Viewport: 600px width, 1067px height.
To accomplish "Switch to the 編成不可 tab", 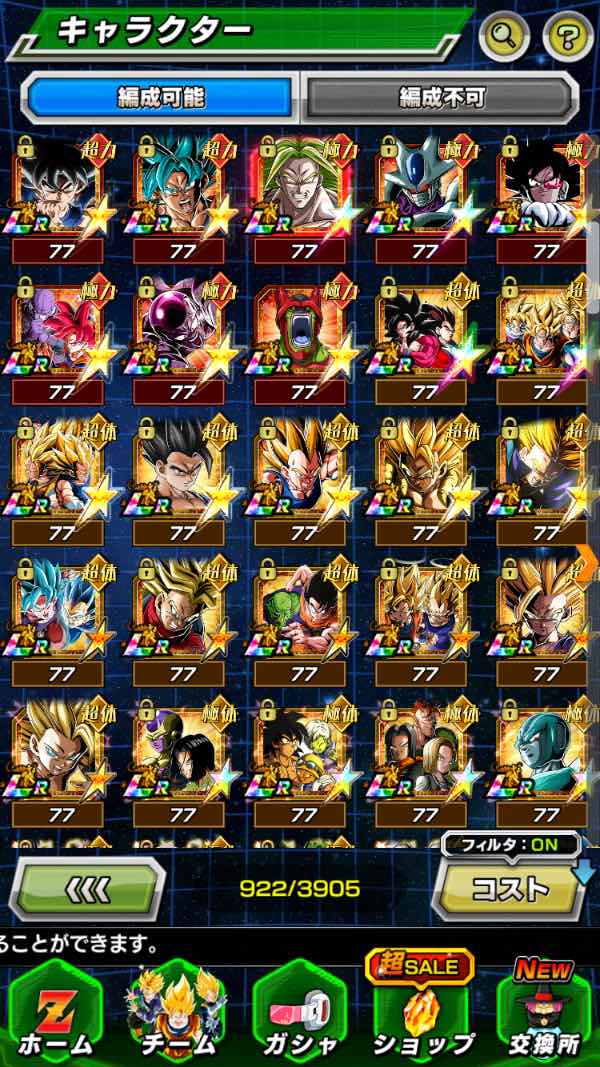I will 441,97.
